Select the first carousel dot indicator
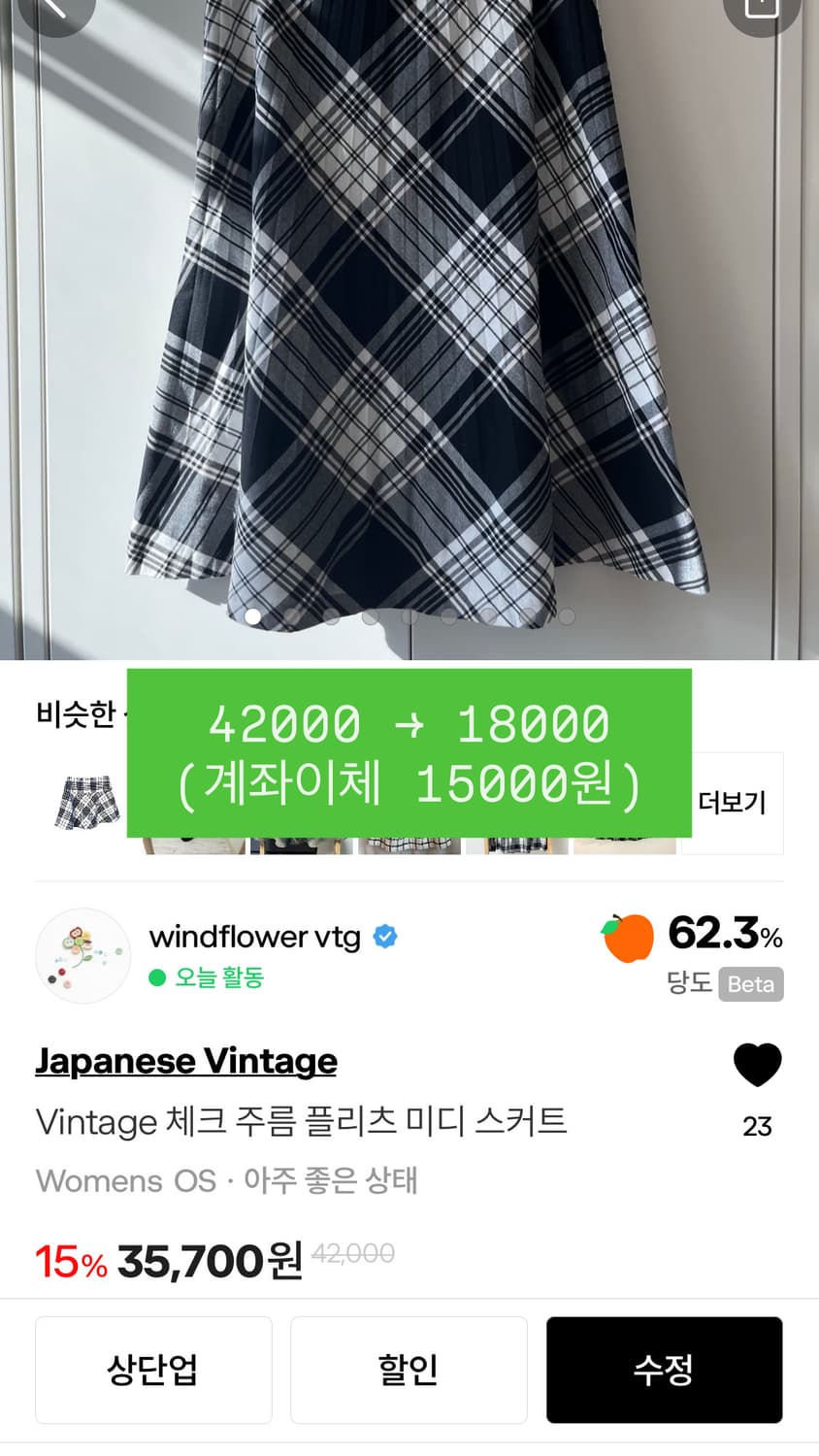 (x=252, y=616)
